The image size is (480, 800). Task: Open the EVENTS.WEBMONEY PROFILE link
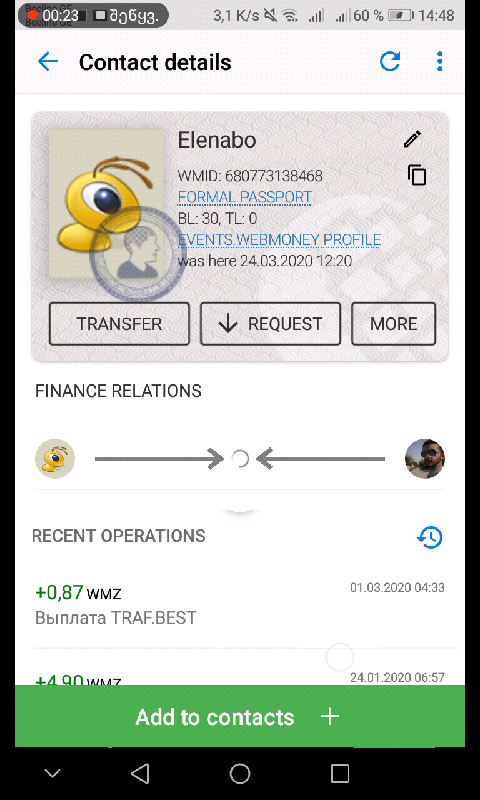pos(279,240)
